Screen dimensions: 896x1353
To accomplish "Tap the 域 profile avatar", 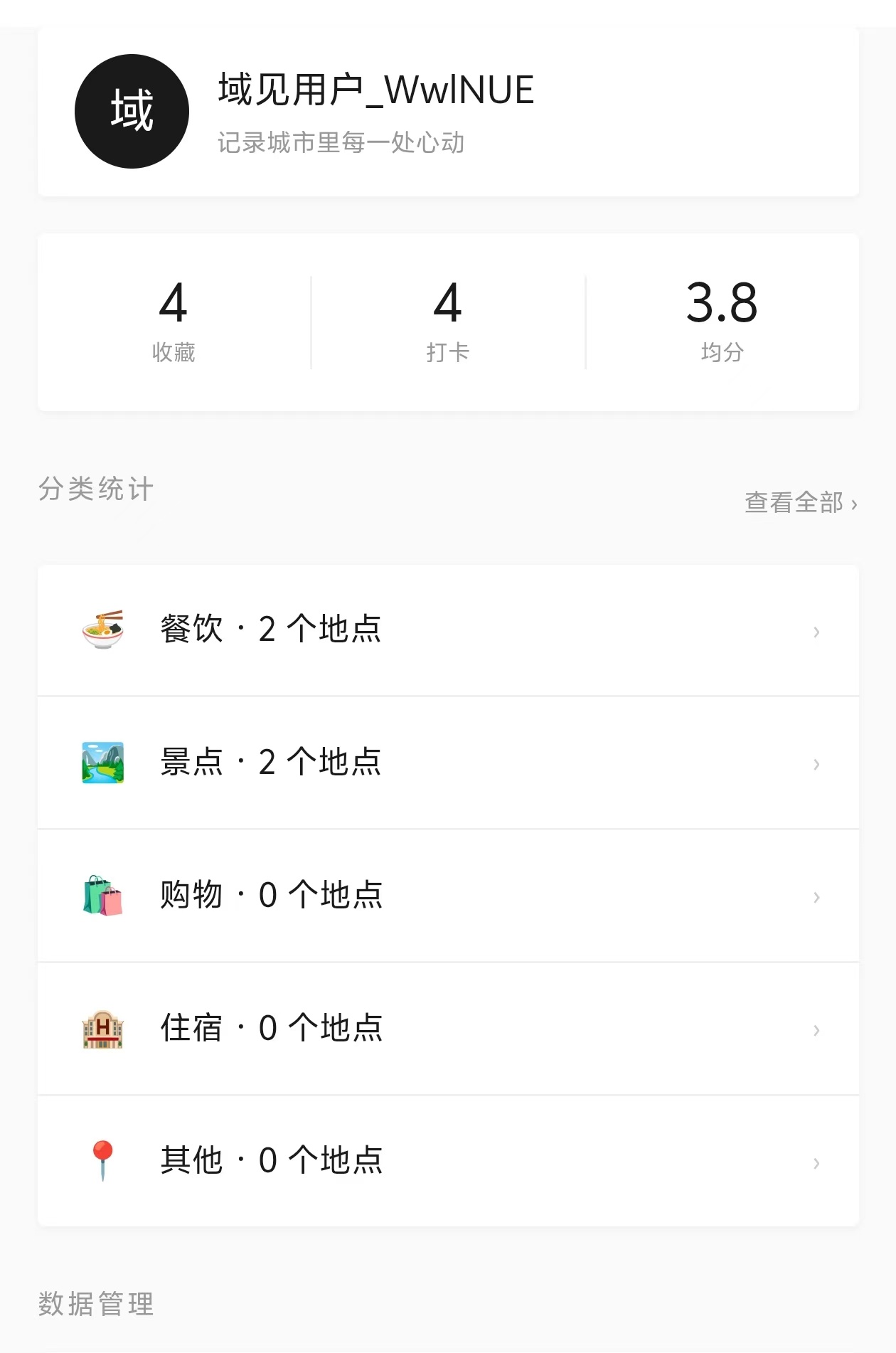I will [x=132, y=112].
